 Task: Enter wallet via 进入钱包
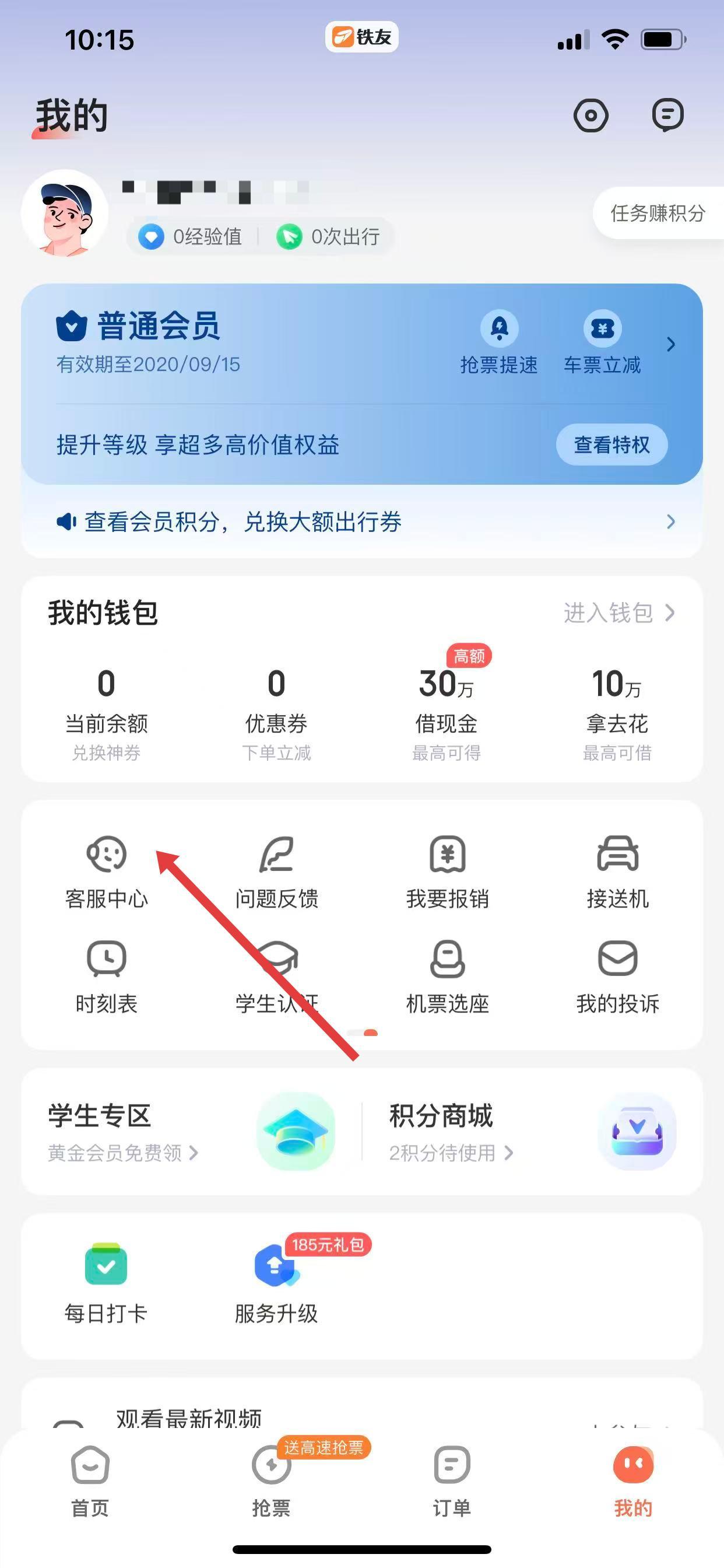pos(618,612)
